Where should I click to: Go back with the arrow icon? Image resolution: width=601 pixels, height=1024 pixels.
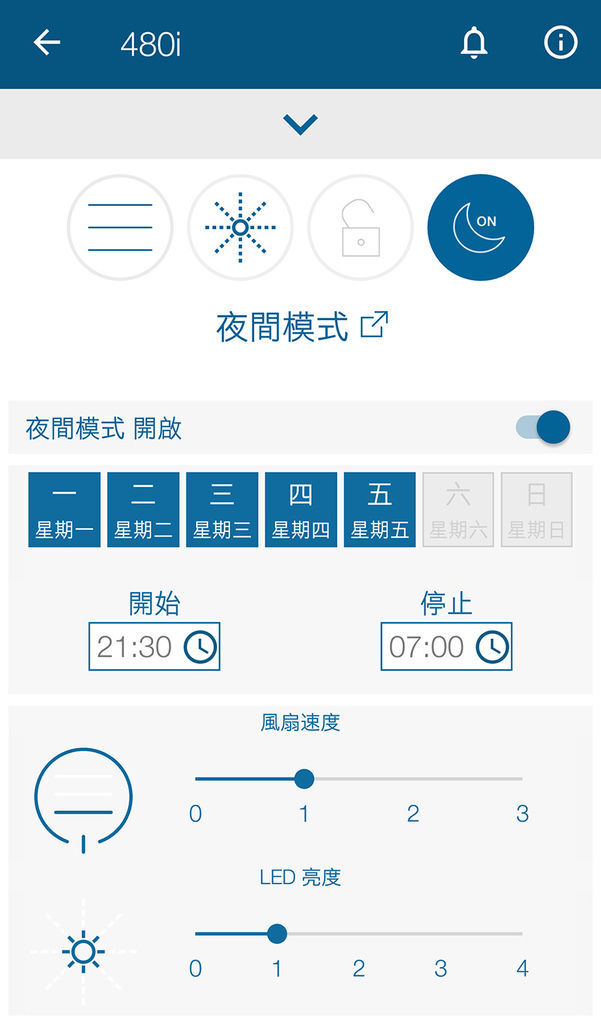[x=47, y=42]
